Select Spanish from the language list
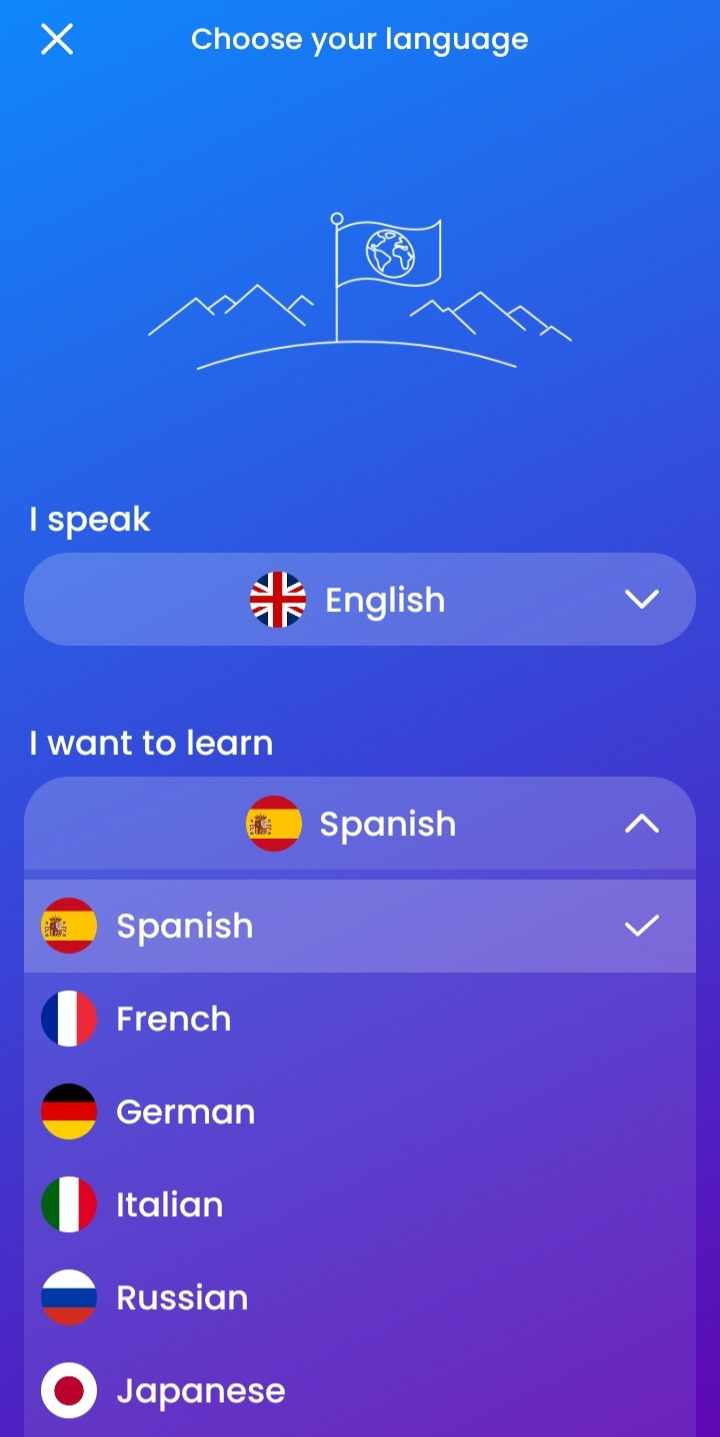The height and width of the screenshot is (1437, 720). click(360, 926)
